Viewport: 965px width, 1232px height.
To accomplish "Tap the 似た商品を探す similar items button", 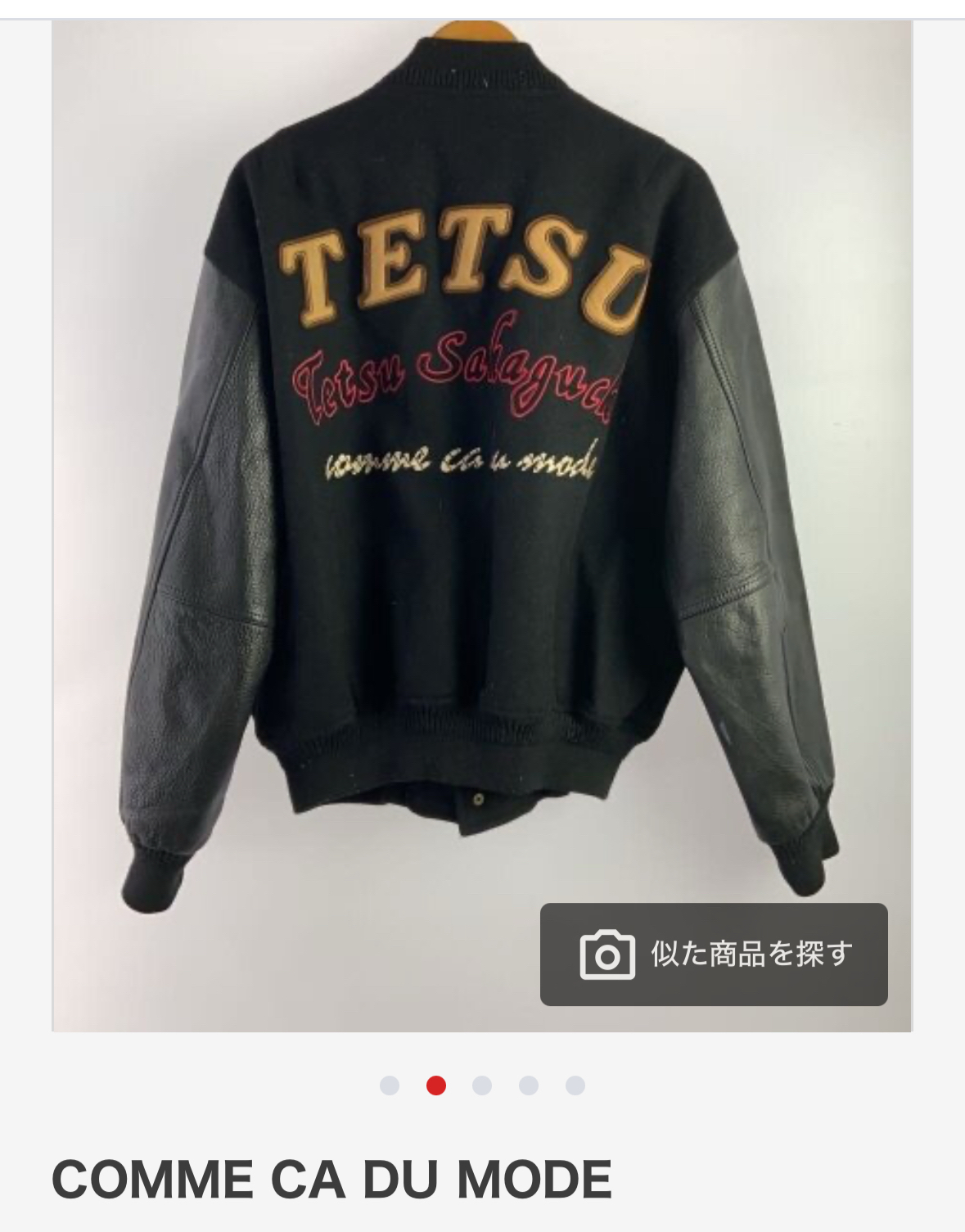I will pyautogui.click(x=714, y=954).
